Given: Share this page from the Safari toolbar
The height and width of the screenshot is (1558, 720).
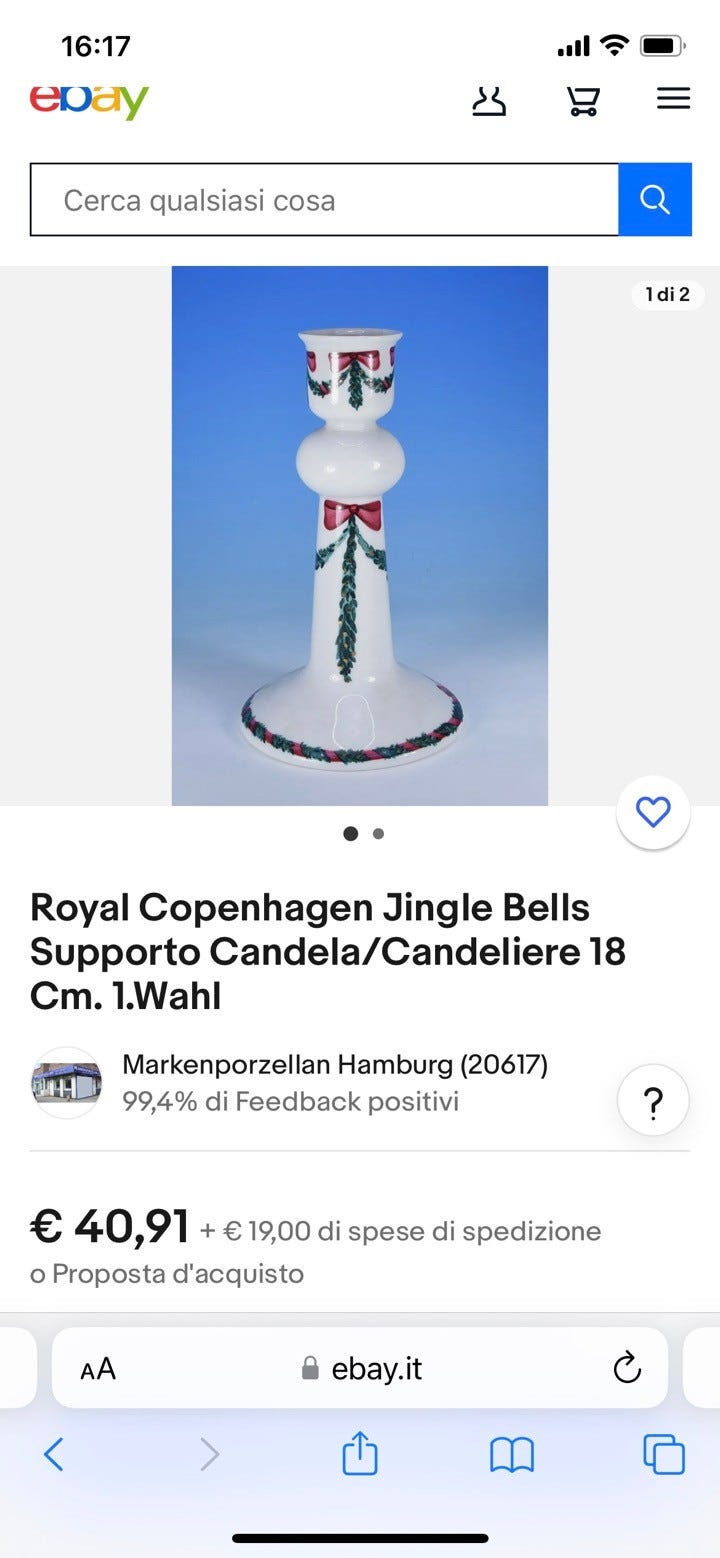Looking at the screenshot, I should [x=360, y=1454].
